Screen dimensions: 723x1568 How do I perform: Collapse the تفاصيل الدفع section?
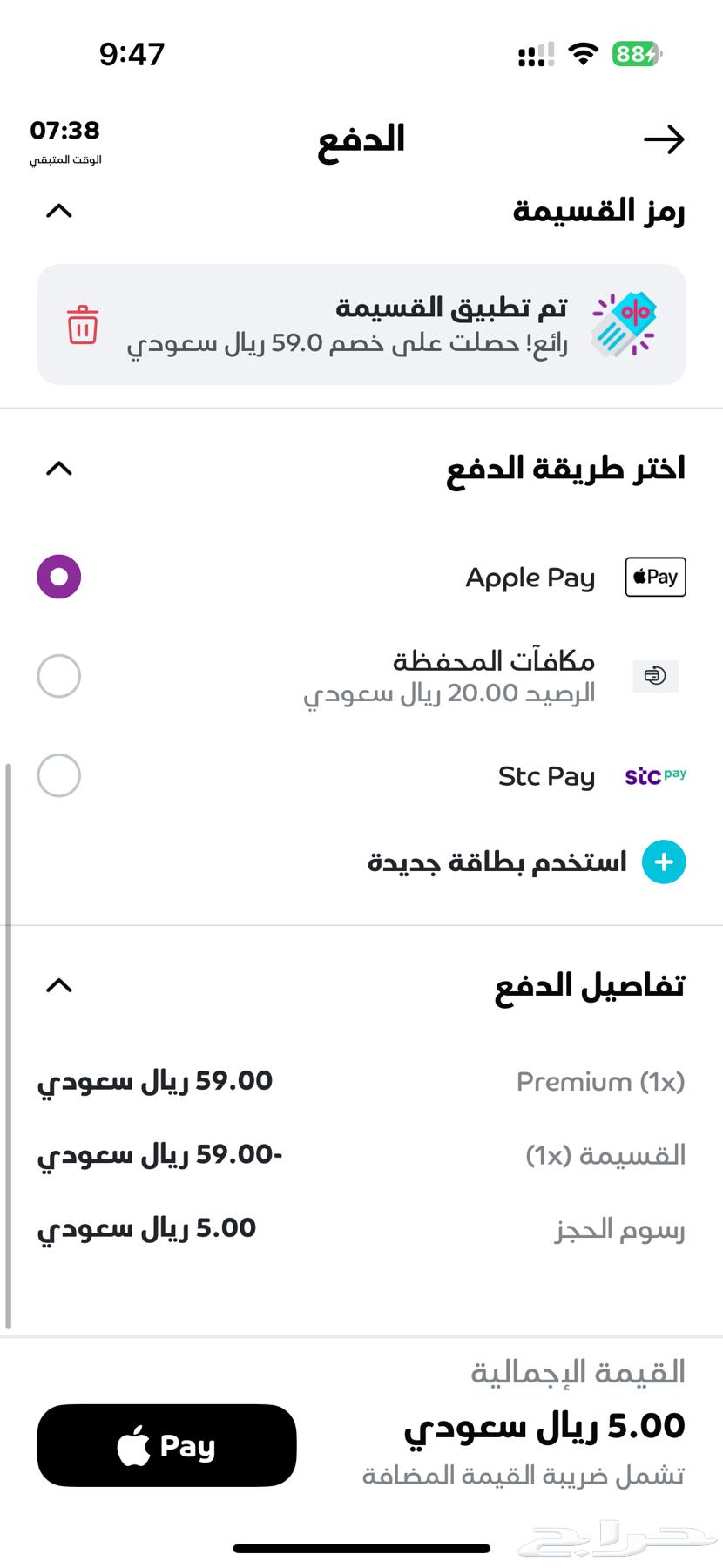[x=58, y=985]
